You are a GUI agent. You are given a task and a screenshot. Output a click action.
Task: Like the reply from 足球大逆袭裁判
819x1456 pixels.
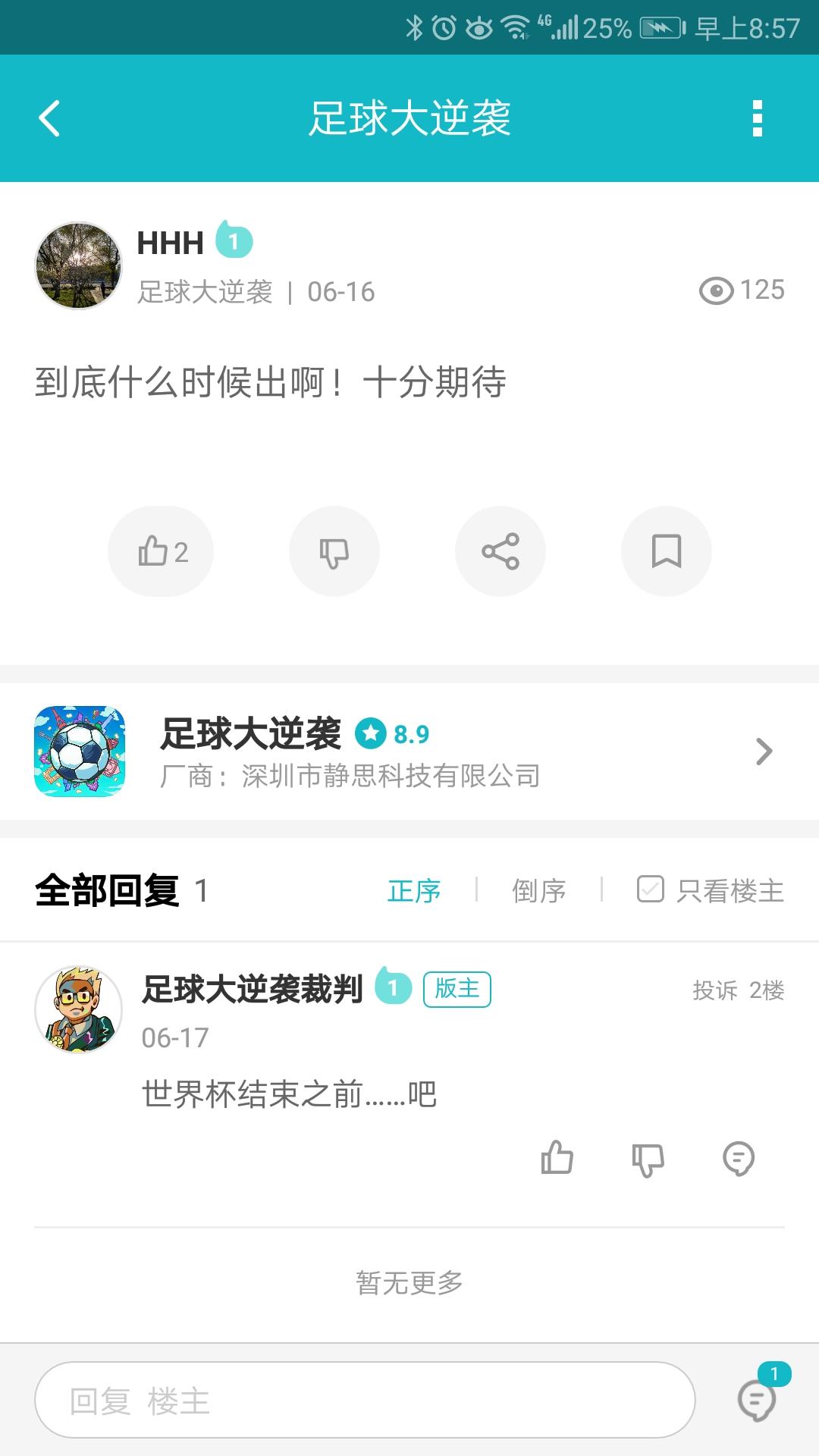click(x=558, y=1158)
